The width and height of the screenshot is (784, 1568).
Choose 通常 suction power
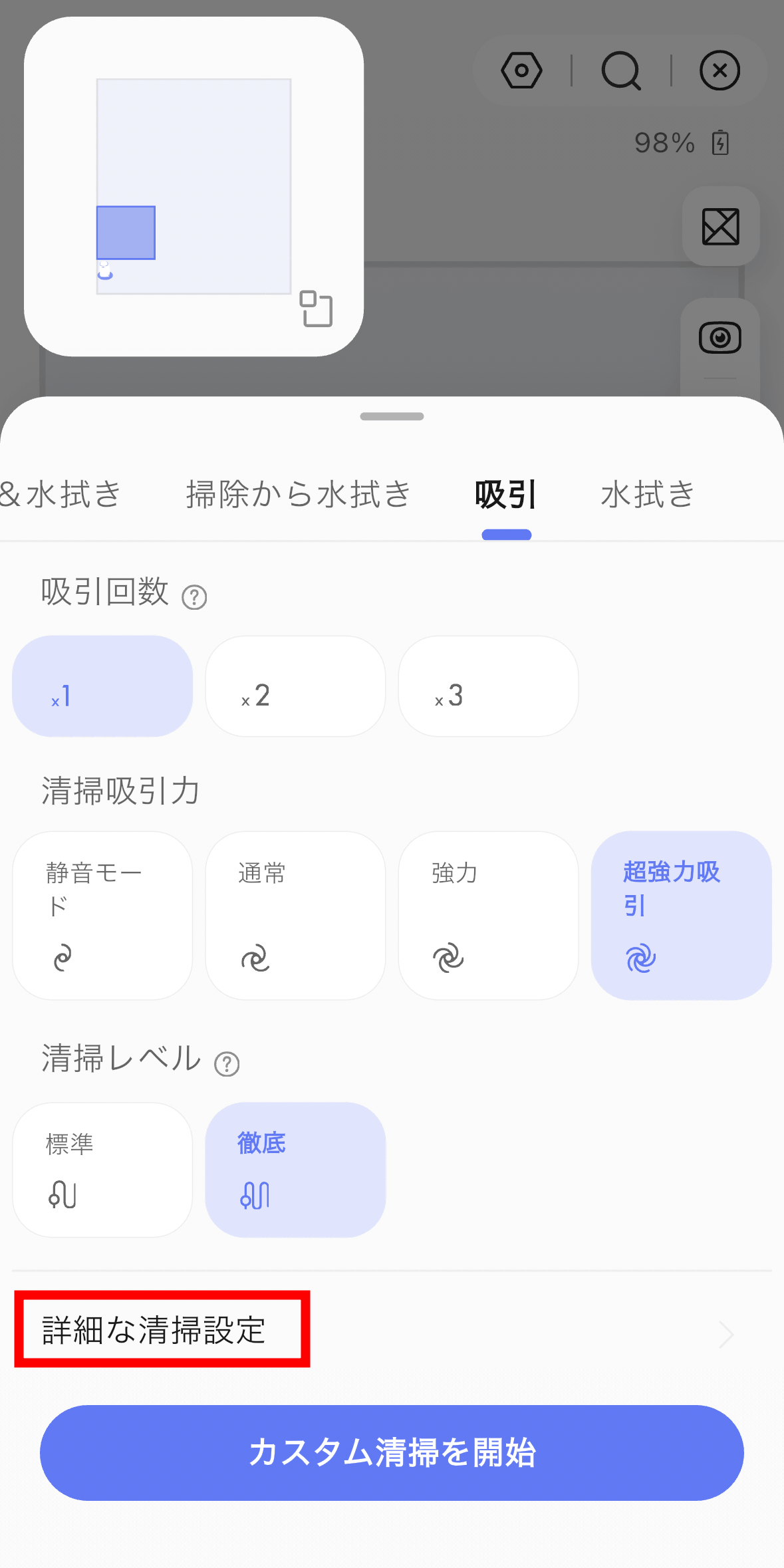(x=295, y=915)
